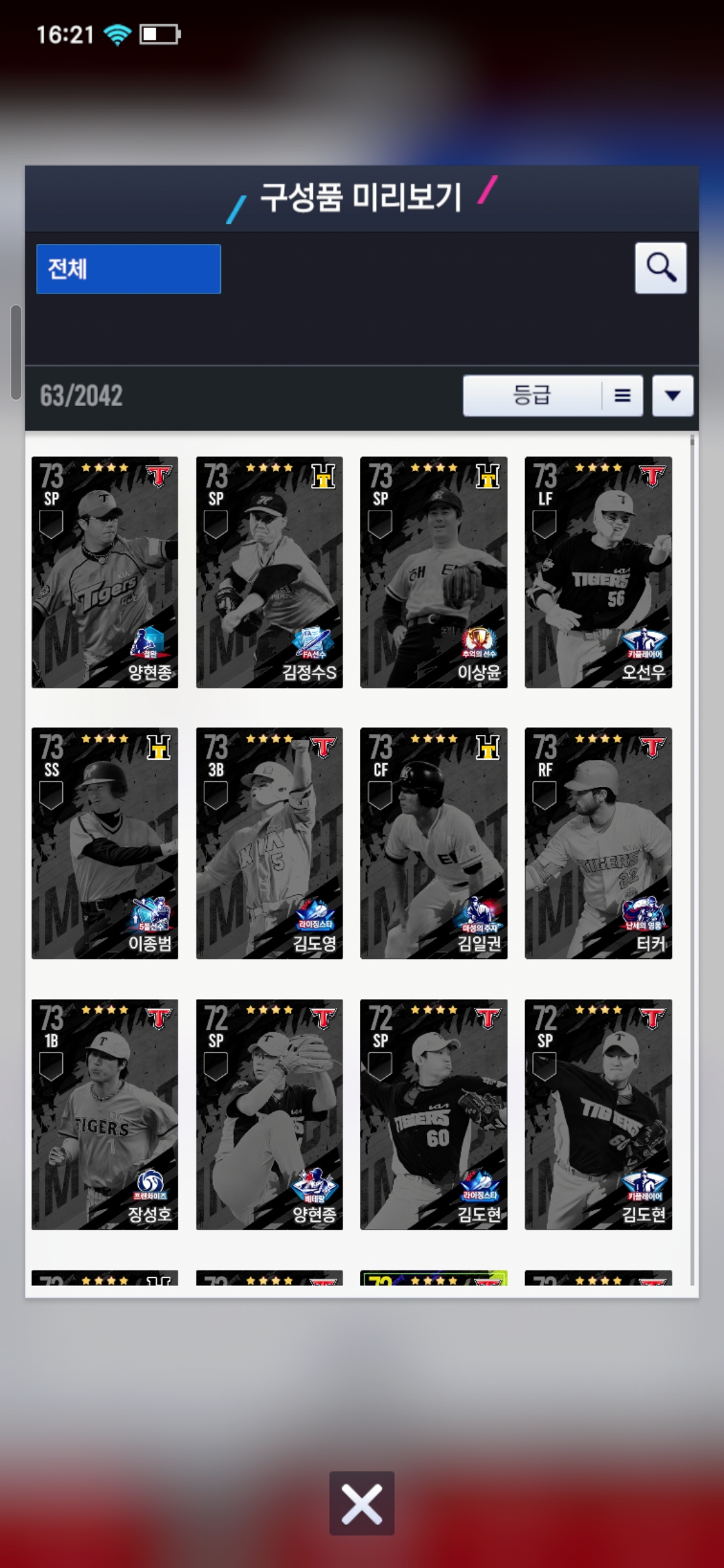Close the 구성품 미리보기 popup
The height and width of the screenshot is (1568, 724).
tap(361, 1503)
